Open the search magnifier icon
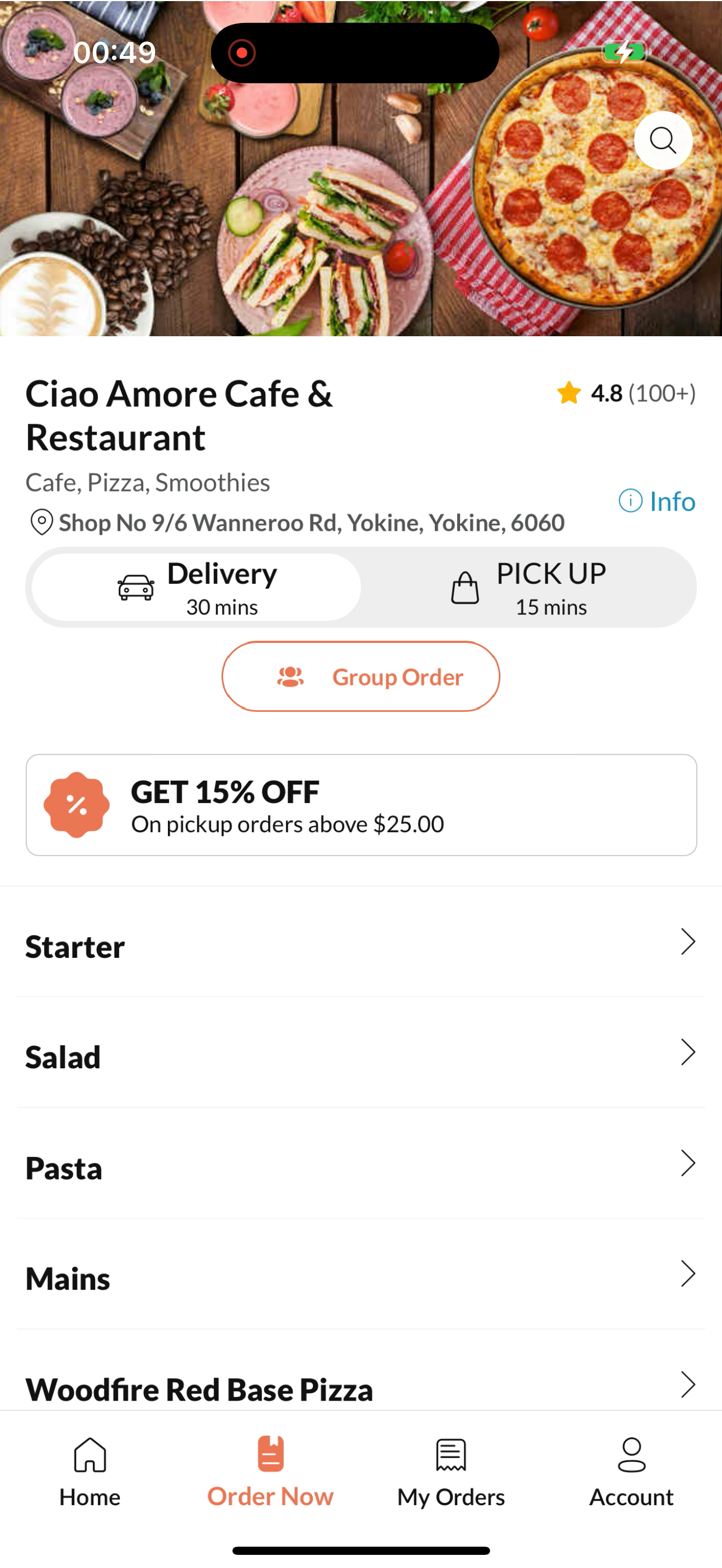This screenshot has width=722, height=1568. pos(663,141)
